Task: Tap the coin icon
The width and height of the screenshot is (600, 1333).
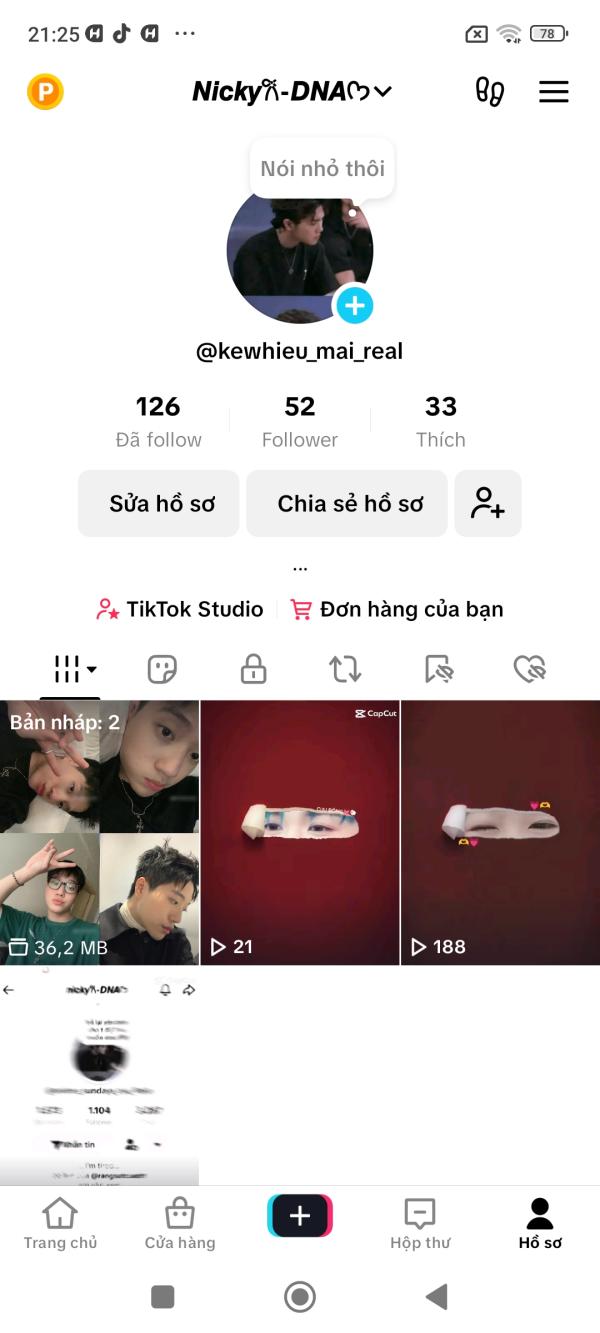Action: (x=45, y=93)
